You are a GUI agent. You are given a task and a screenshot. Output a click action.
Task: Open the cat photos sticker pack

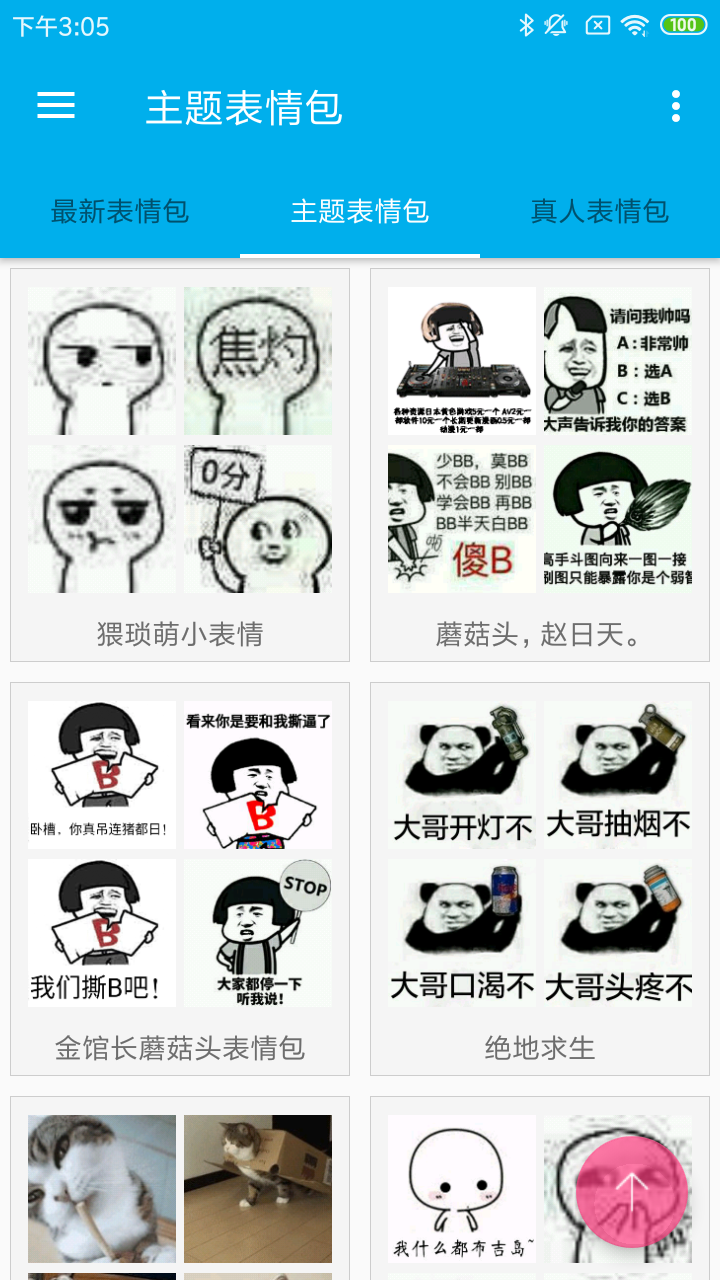pyautogui.click(x=180, y=1190)
